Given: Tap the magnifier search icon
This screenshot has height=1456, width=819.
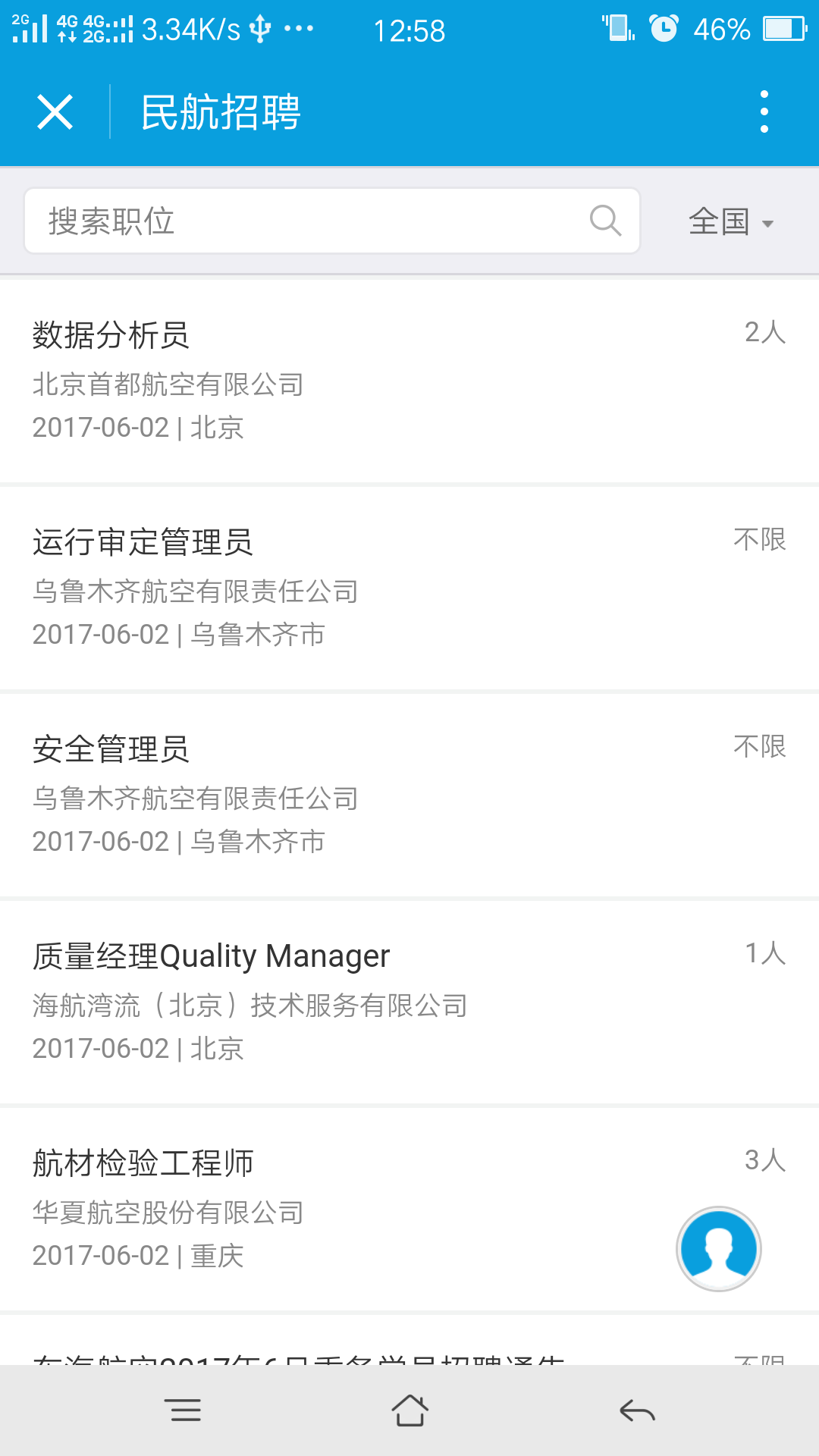Looking at the screenshot, I should tap(605, 221).
